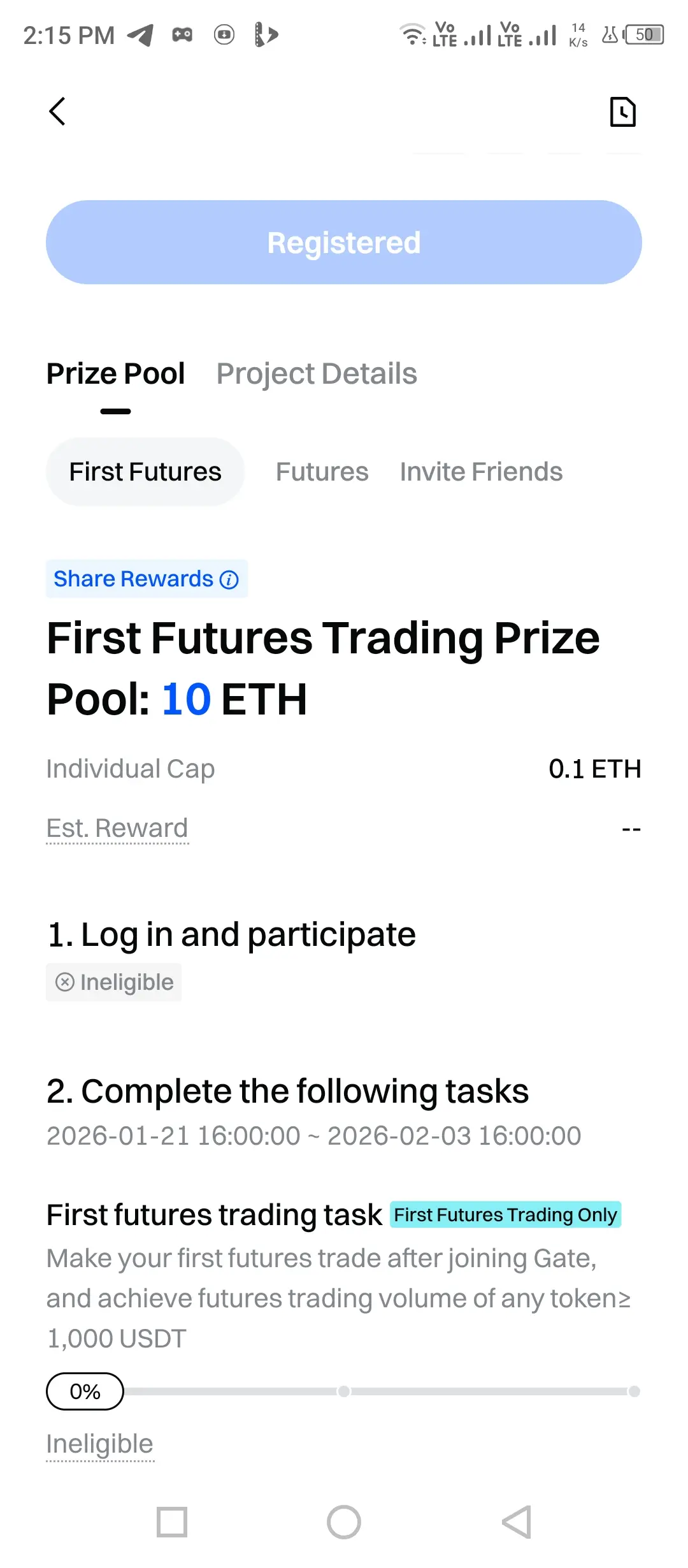
Task: Go to the system home screen
Action: pos(344,1522)
